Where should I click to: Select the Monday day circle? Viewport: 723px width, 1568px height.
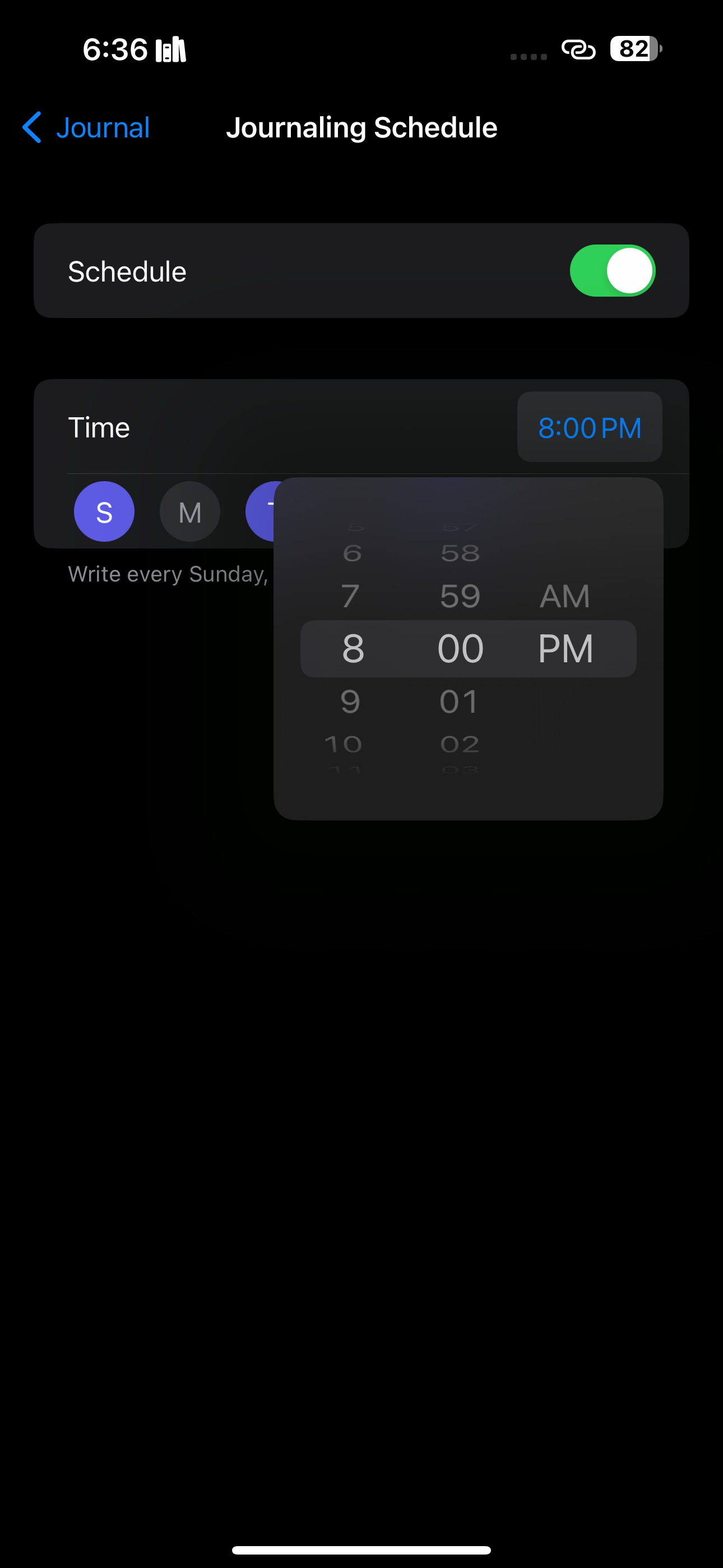click(190, 512)
